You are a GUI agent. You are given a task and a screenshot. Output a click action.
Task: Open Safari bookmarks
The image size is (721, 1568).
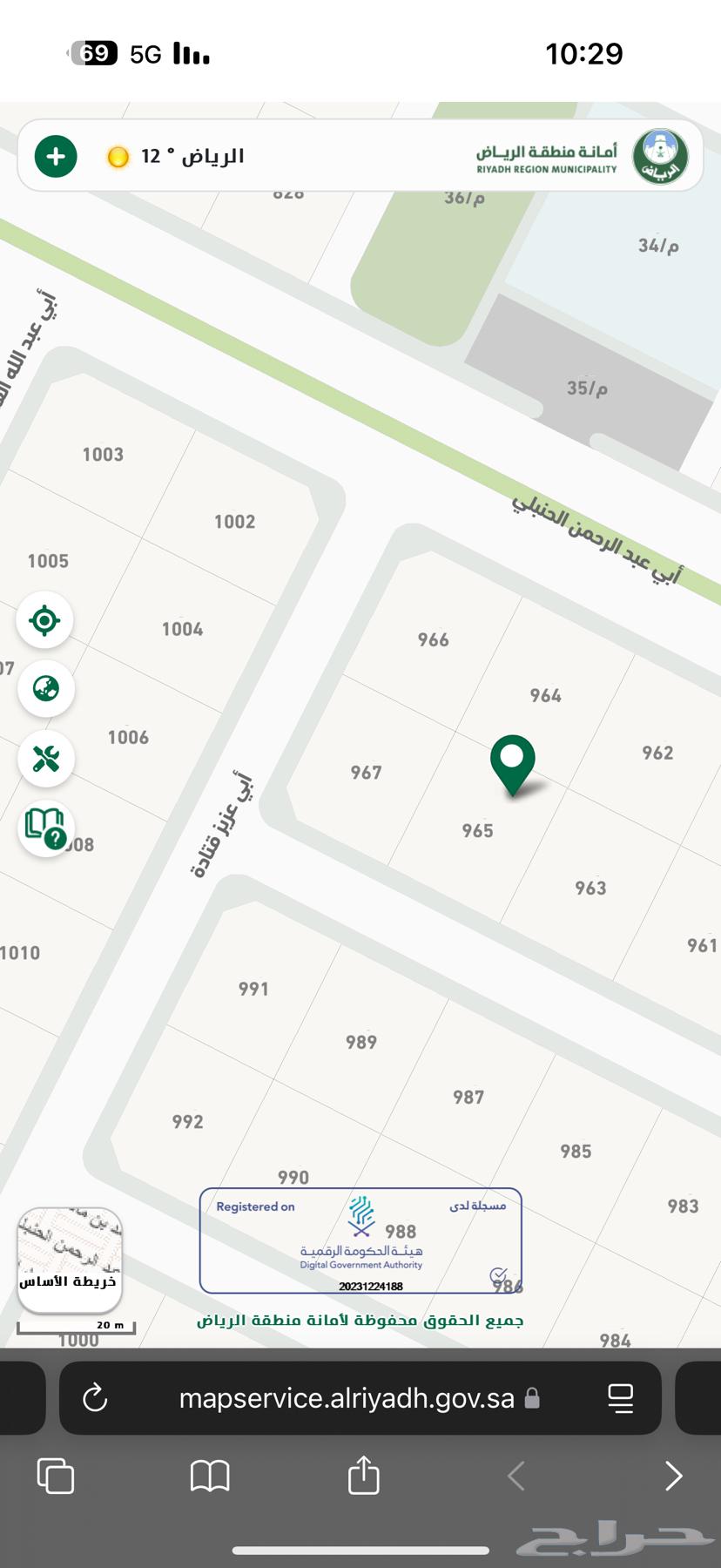pyautogui.click(x=210, y=1476)
